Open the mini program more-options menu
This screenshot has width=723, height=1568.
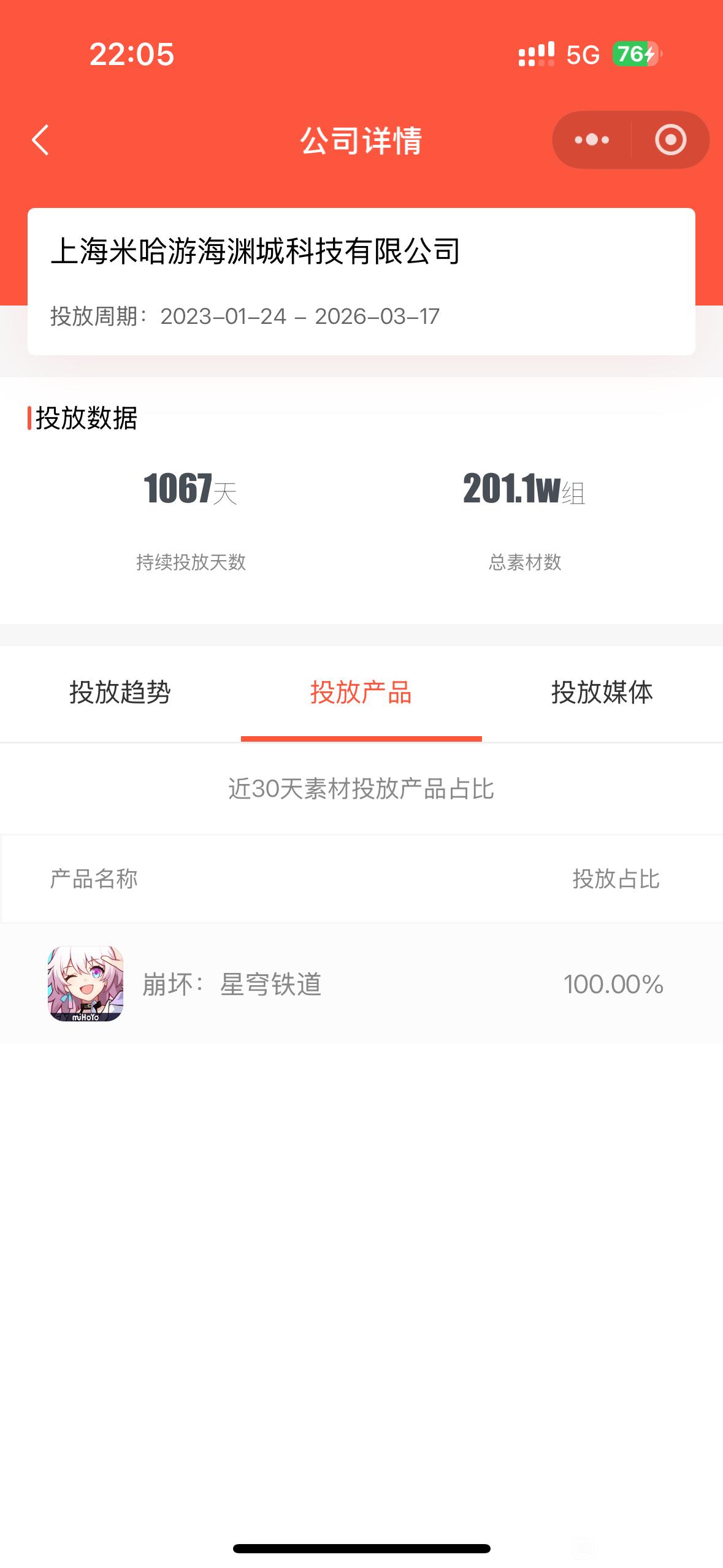pyautogui.click(x=592, y=140)
